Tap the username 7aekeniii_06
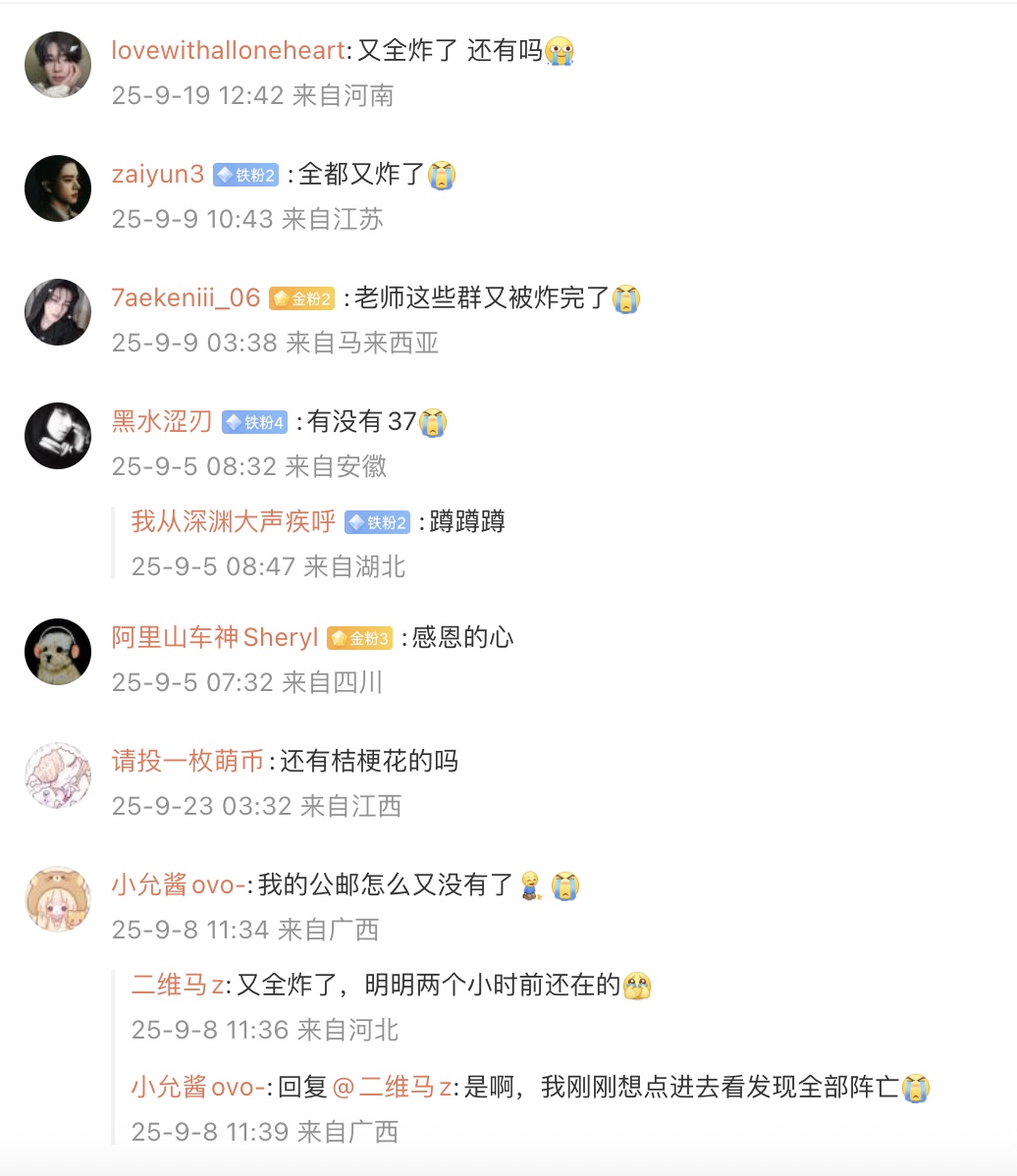This screenshot has width=1017, height=1176. click(186, 297)
